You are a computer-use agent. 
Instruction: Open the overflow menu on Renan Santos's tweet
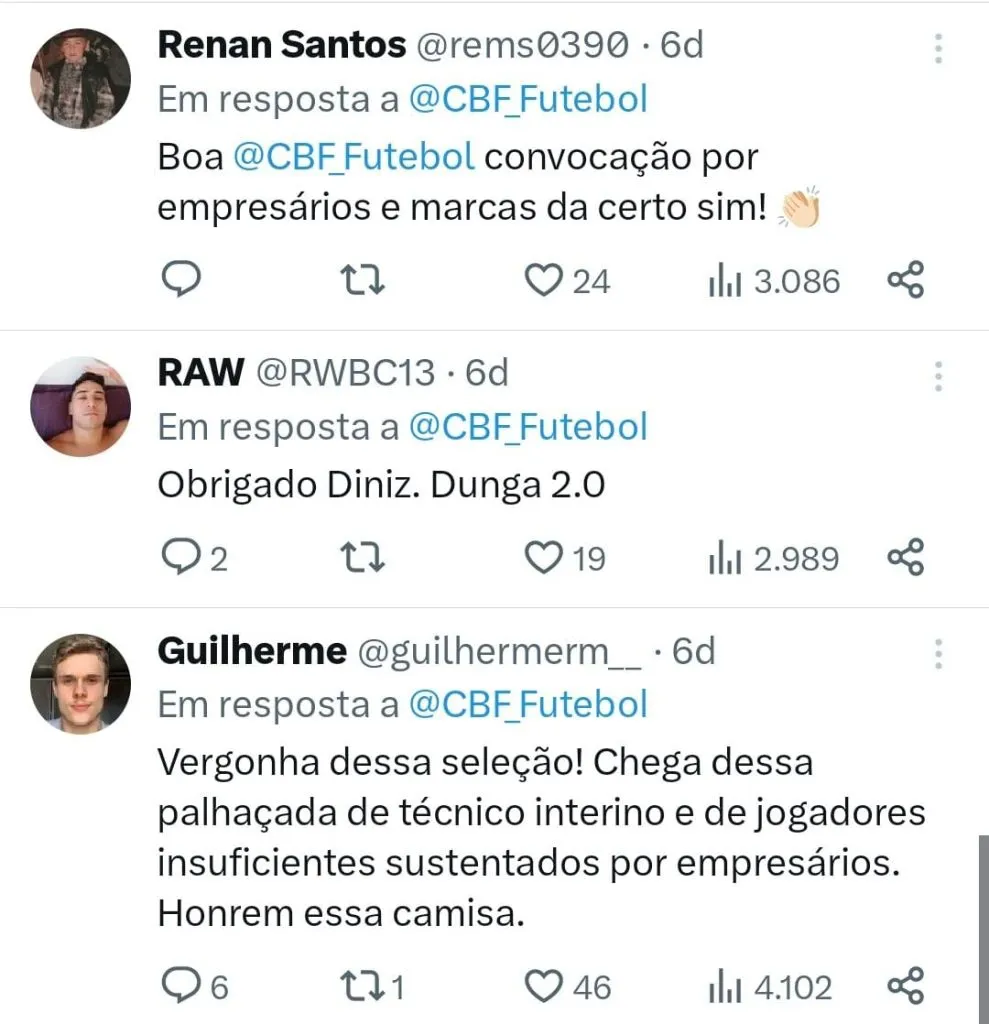938,48
